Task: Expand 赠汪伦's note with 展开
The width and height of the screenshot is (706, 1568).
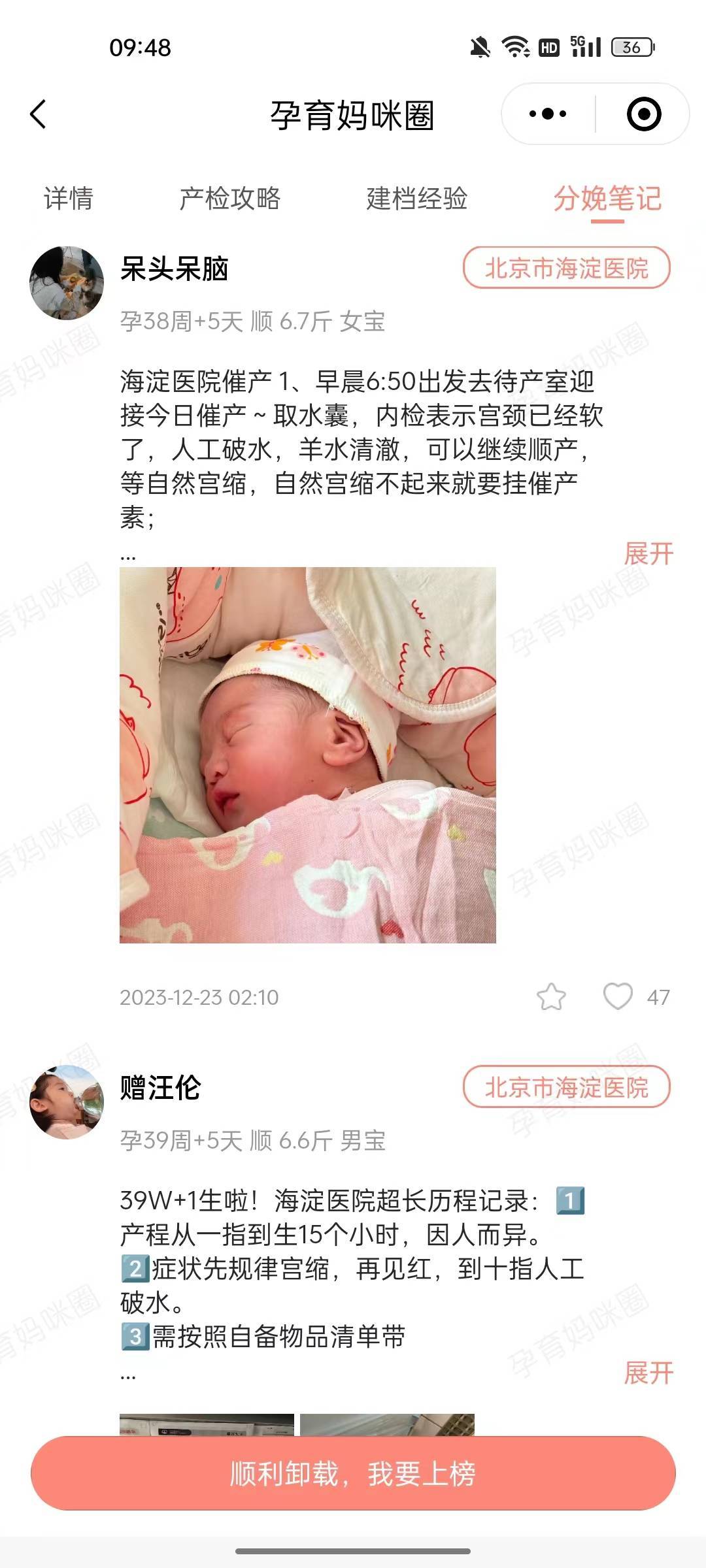Action: pos(648,1373)
